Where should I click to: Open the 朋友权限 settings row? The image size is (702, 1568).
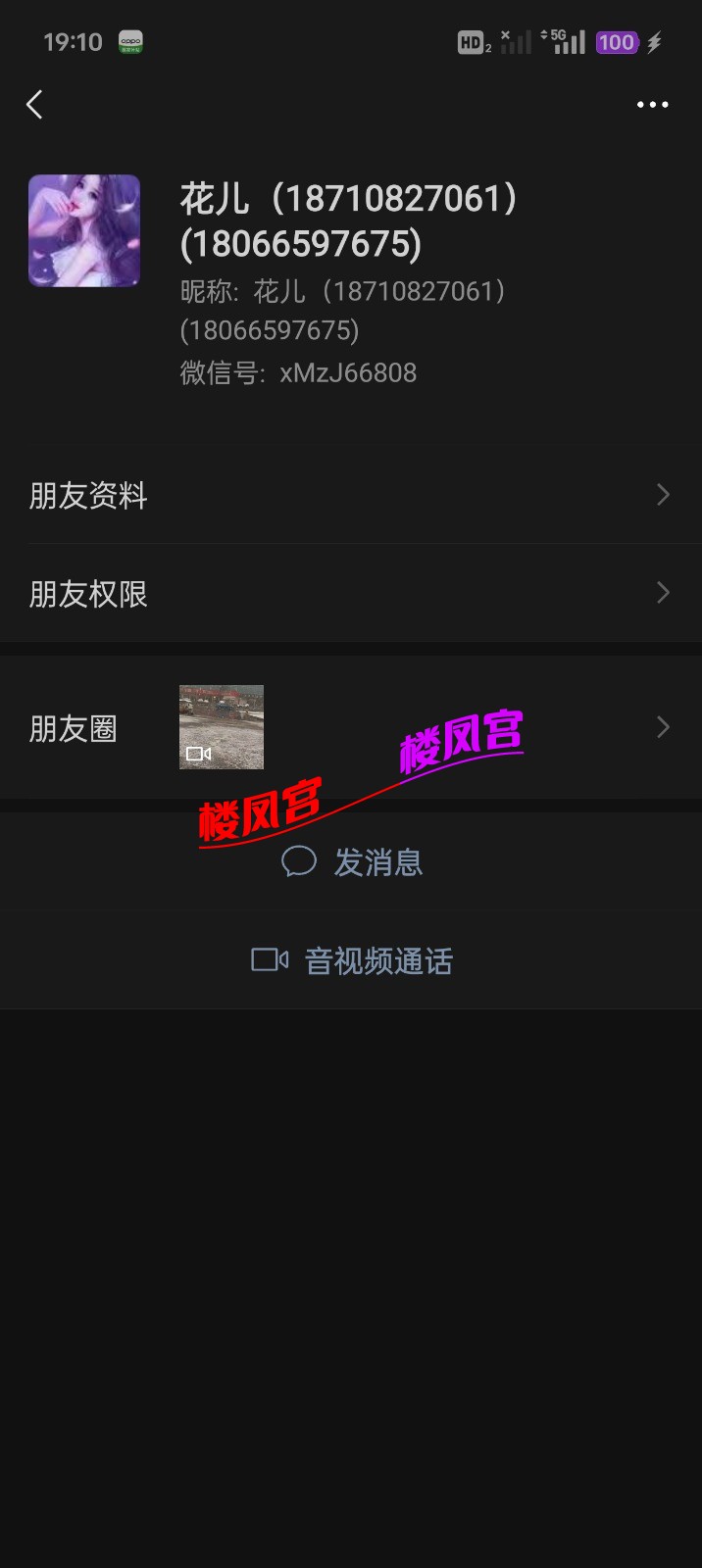351,593
